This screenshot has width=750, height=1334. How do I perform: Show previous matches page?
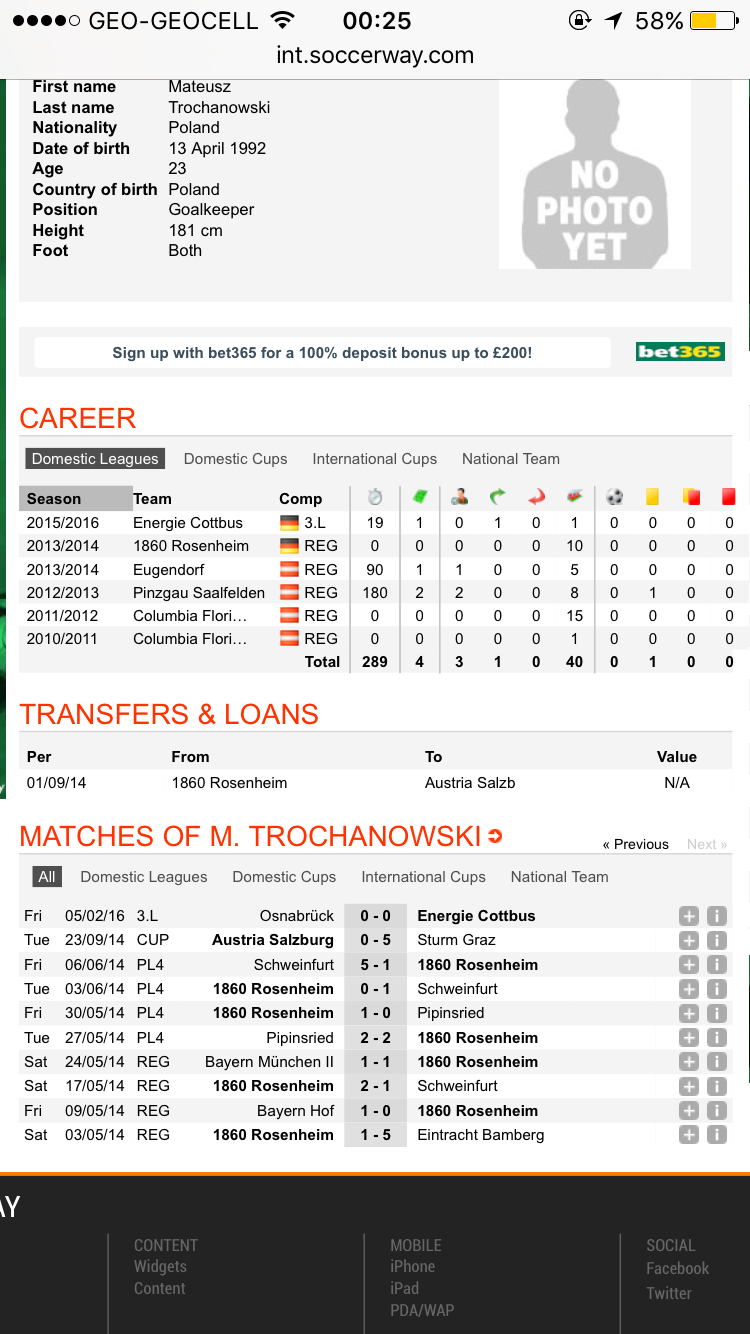635,844
